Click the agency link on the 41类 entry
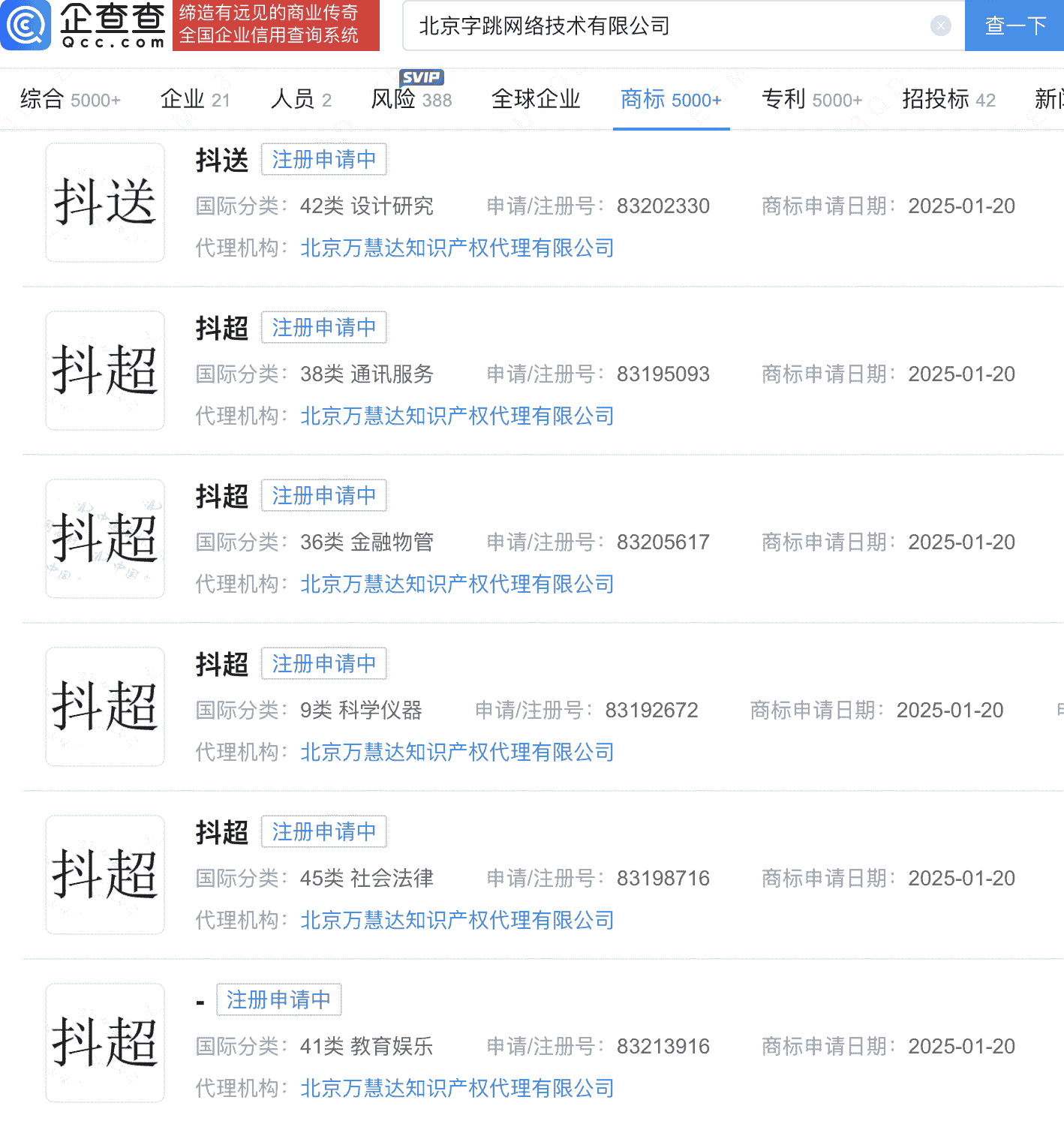The image size is (1064, 1124). pos(456,1088)
